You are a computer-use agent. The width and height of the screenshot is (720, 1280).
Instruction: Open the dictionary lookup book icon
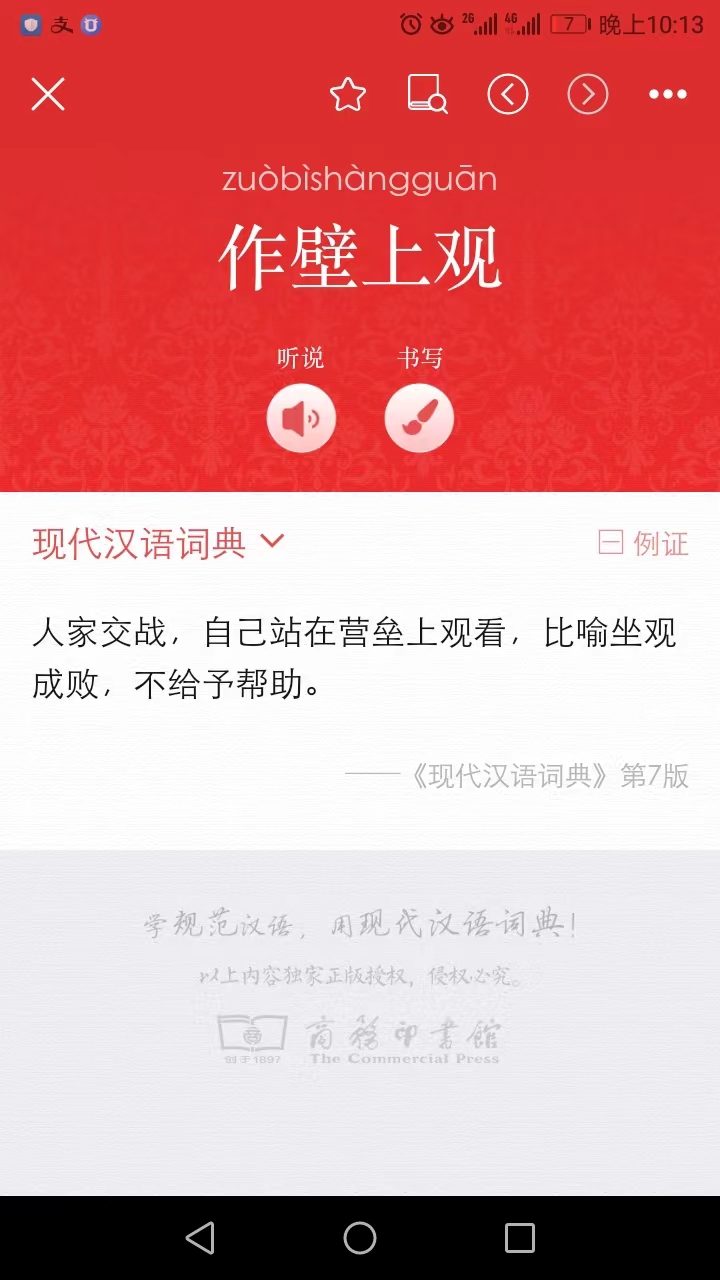pyautogui.click(x=427, y=95)
